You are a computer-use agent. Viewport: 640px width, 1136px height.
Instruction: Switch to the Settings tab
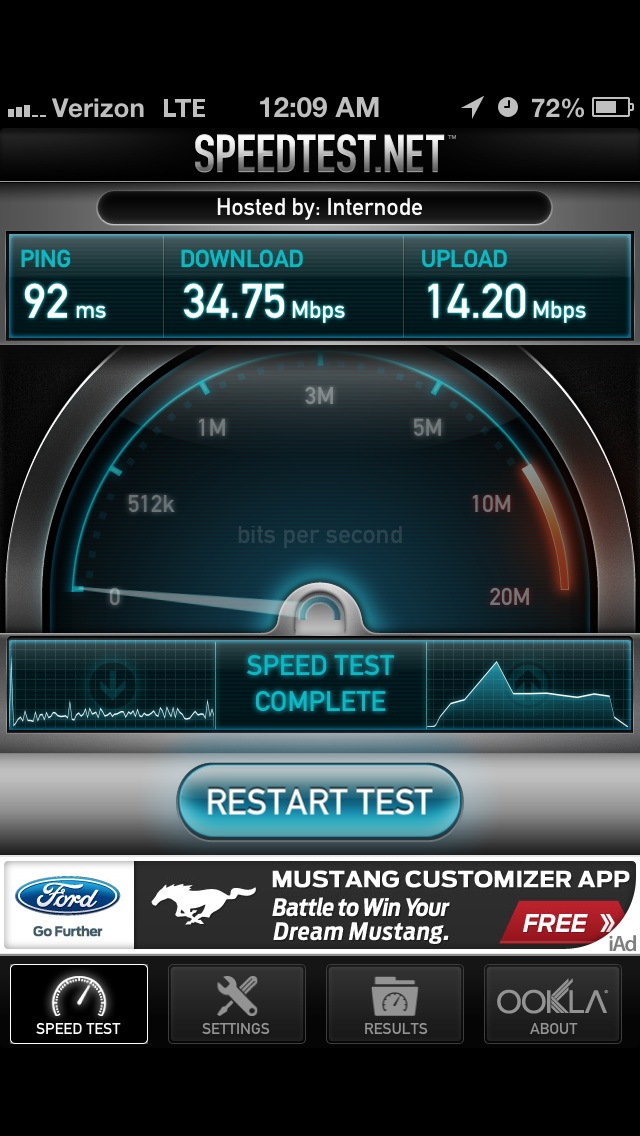[236, 1004]
